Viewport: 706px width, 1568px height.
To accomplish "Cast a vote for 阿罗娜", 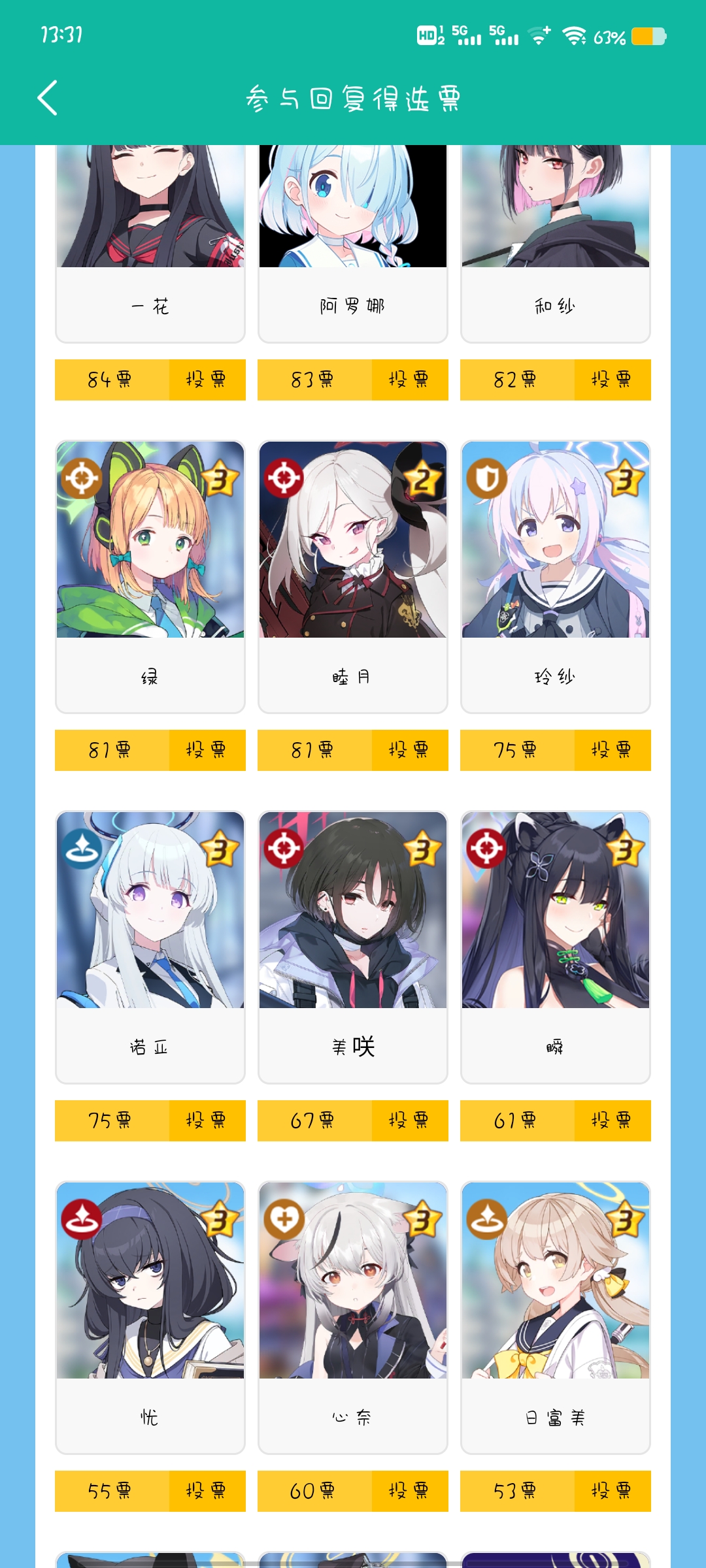I will [409, 380].
